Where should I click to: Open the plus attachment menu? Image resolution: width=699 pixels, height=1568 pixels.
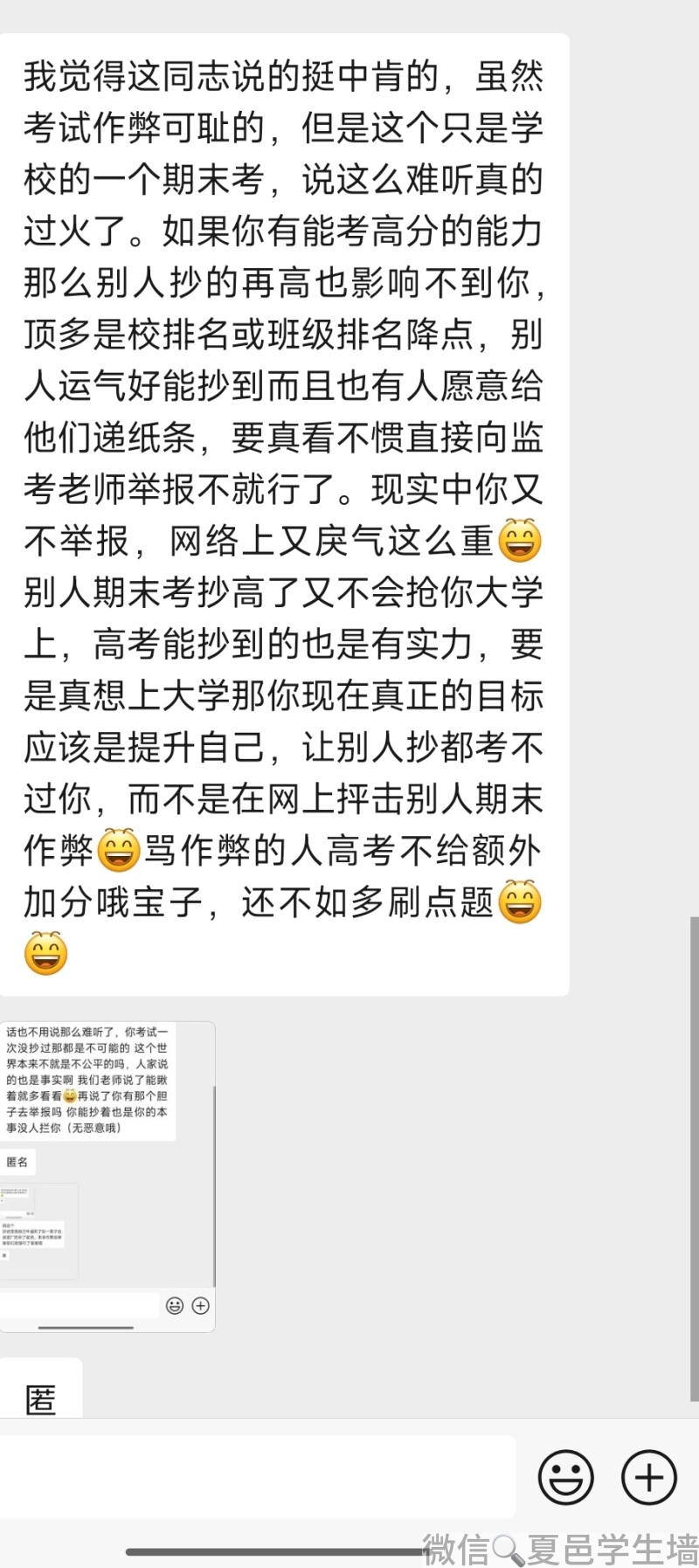click(648, 1478)
